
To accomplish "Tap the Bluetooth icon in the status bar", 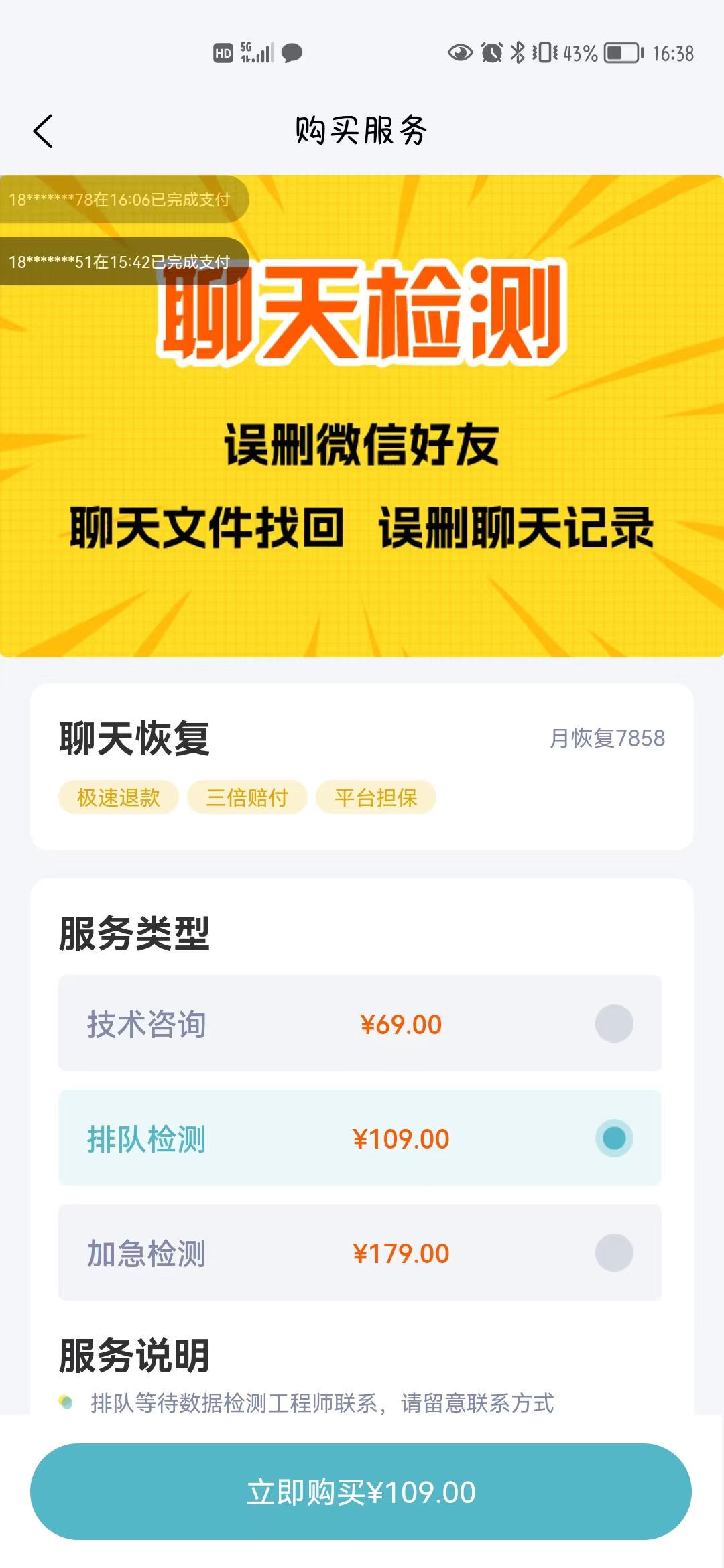I will point(517,52).
